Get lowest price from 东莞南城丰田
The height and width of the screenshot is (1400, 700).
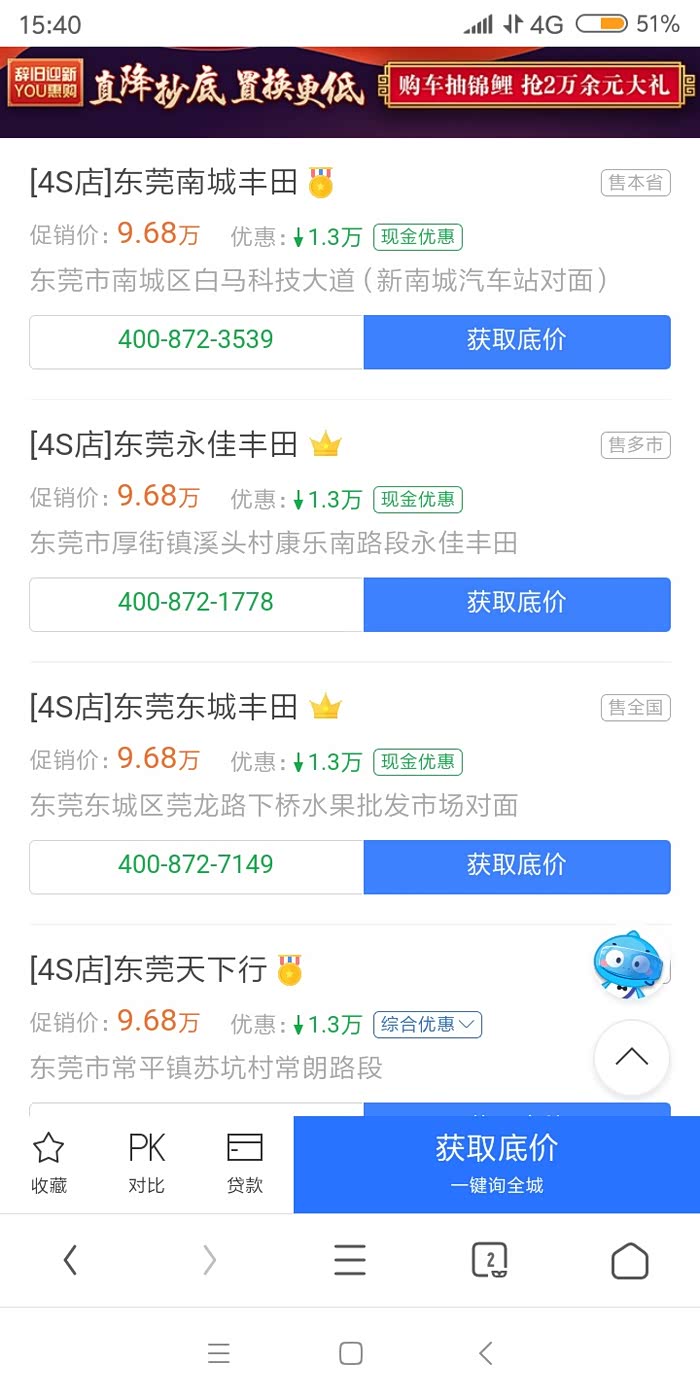516,341
